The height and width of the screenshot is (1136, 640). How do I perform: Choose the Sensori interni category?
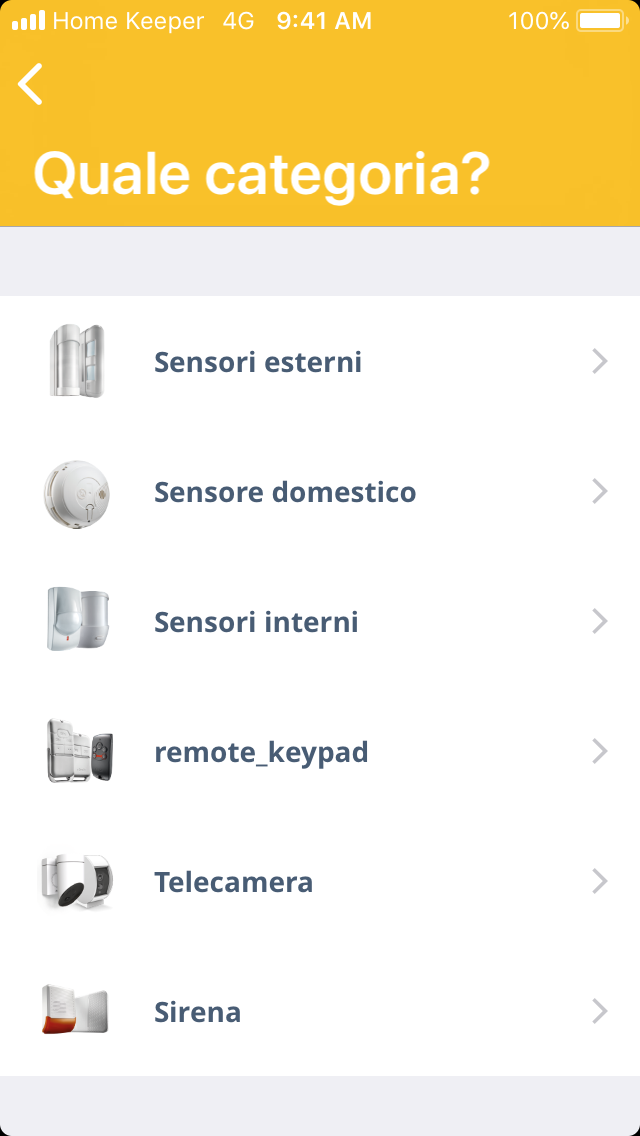pos(320,621)
